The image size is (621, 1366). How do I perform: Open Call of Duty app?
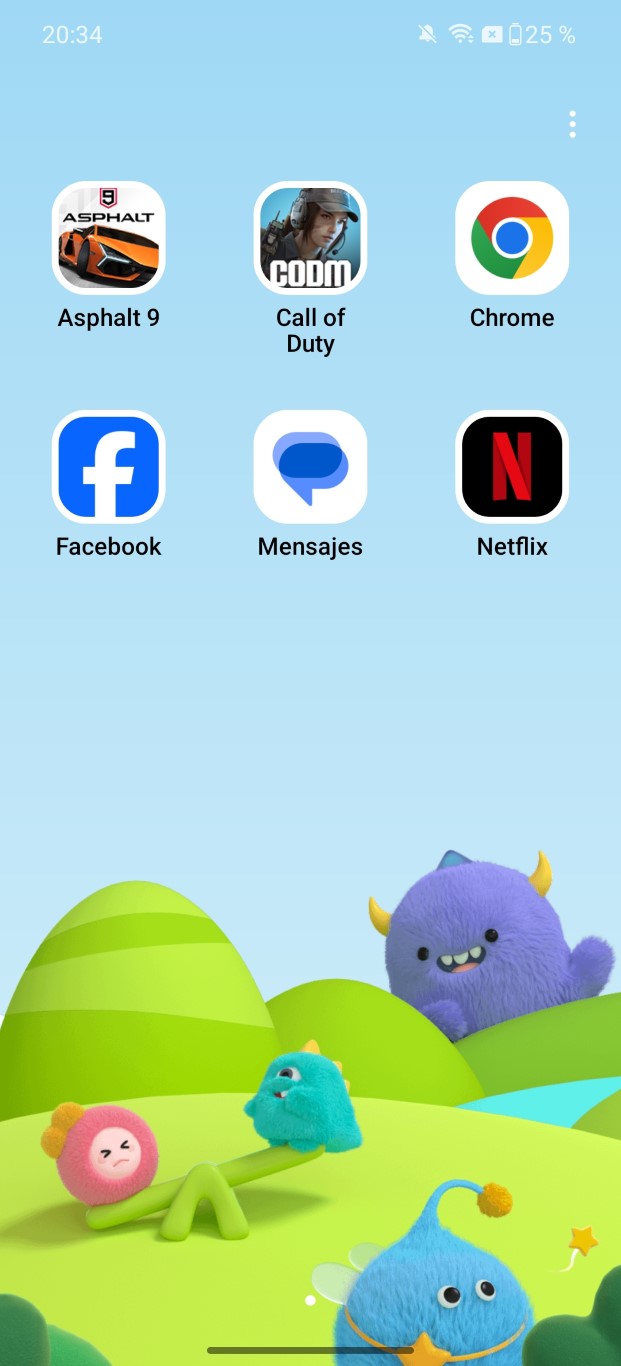[x=310, y=238]
